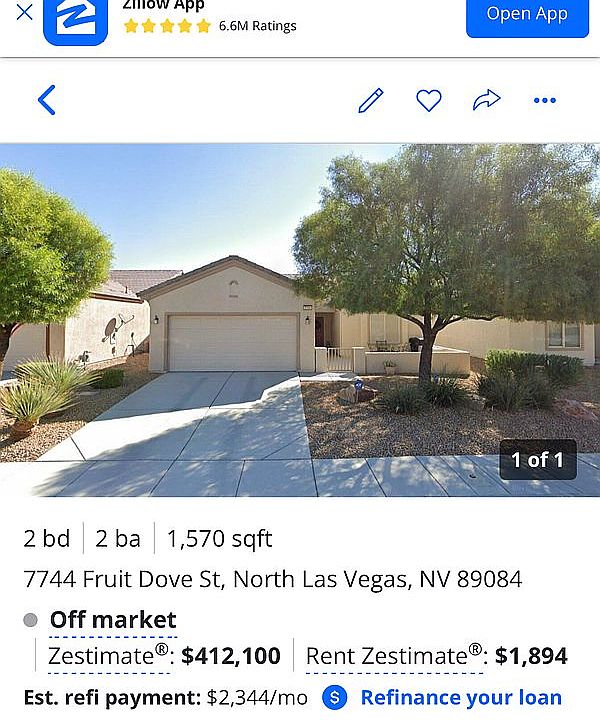600x720 pixels.
Task: Open the Rent Zestimate link
Action: [x=394, y=657]
